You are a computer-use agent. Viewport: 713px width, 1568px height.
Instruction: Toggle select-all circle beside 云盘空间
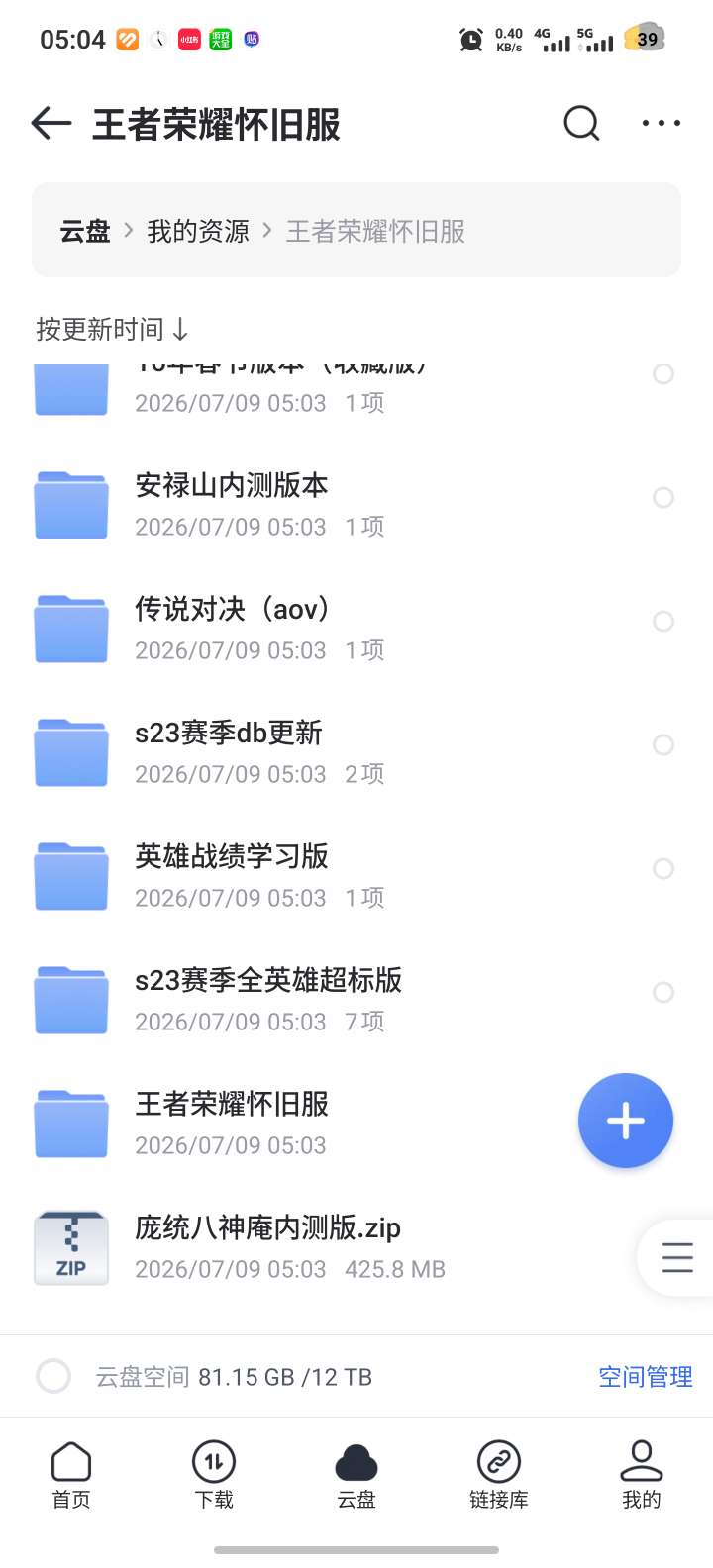[52, 1376]
